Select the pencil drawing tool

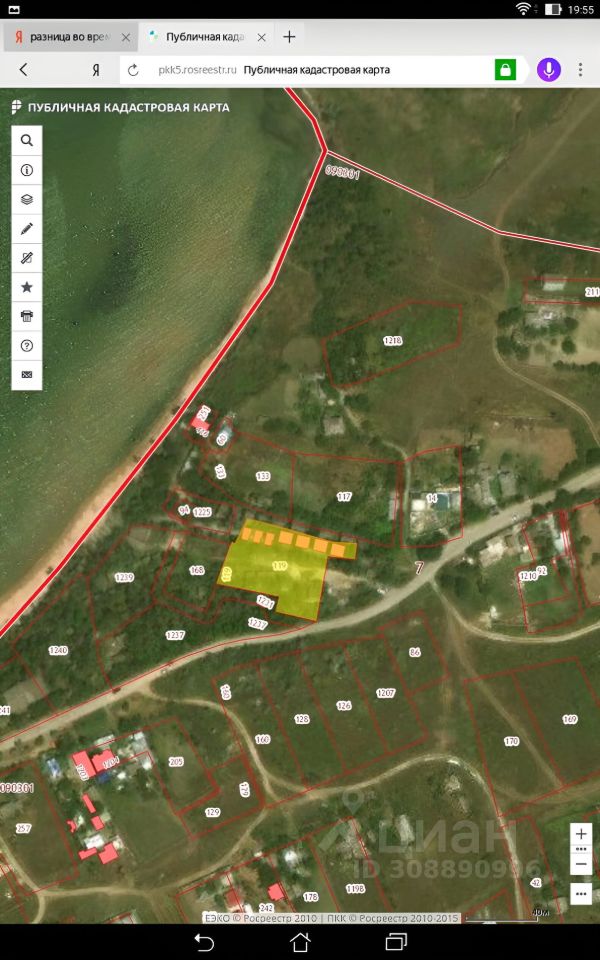27,228
